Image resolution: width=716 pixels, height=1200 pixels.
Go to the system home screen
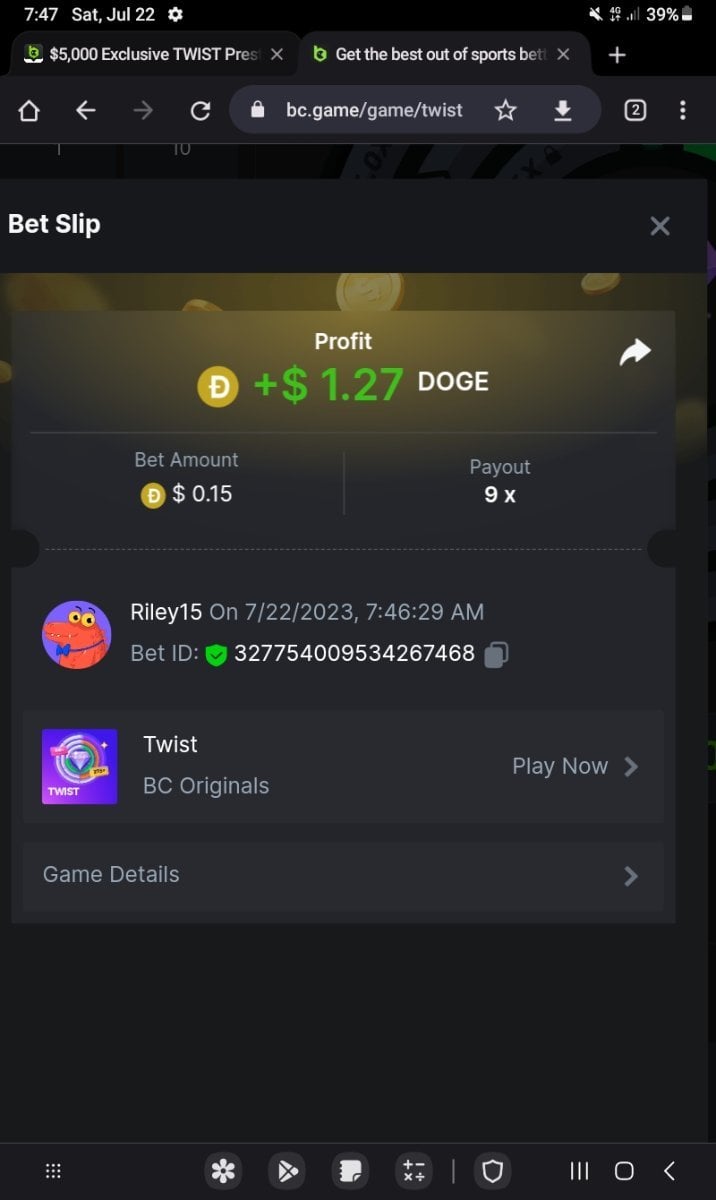(624, 1171)
